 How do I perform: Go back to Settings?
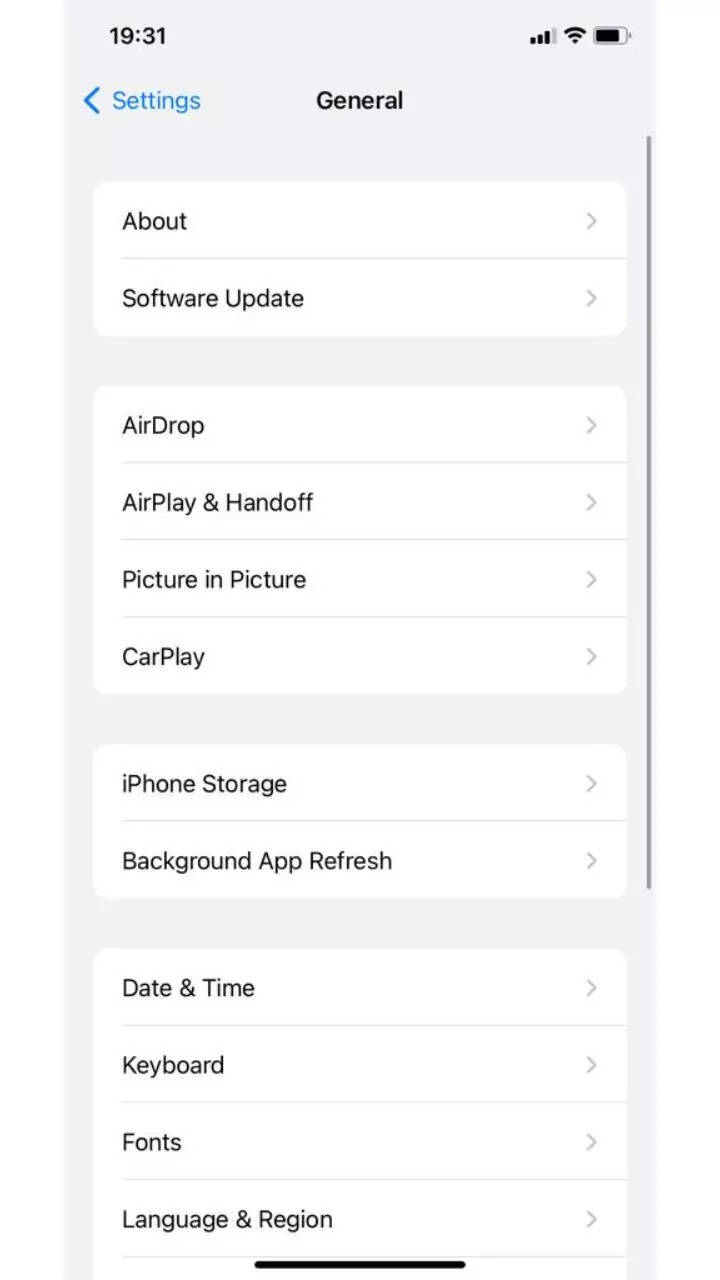coord(142,100)
